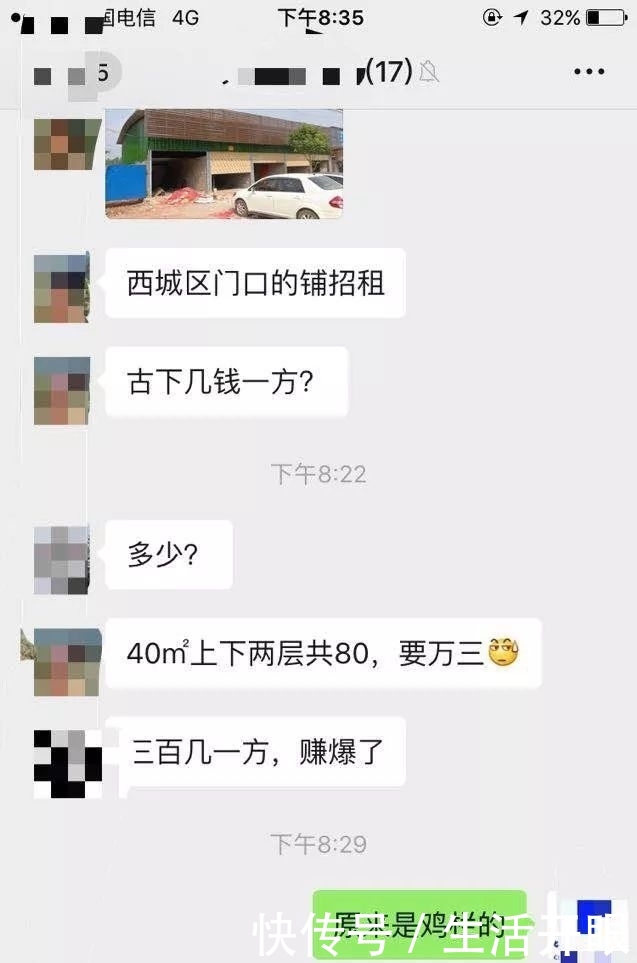The height and width of the screenshot is (963, 637).
Task: View the profile of the "40m²上下两层共80" sender
Action: [x=66, y=663]
